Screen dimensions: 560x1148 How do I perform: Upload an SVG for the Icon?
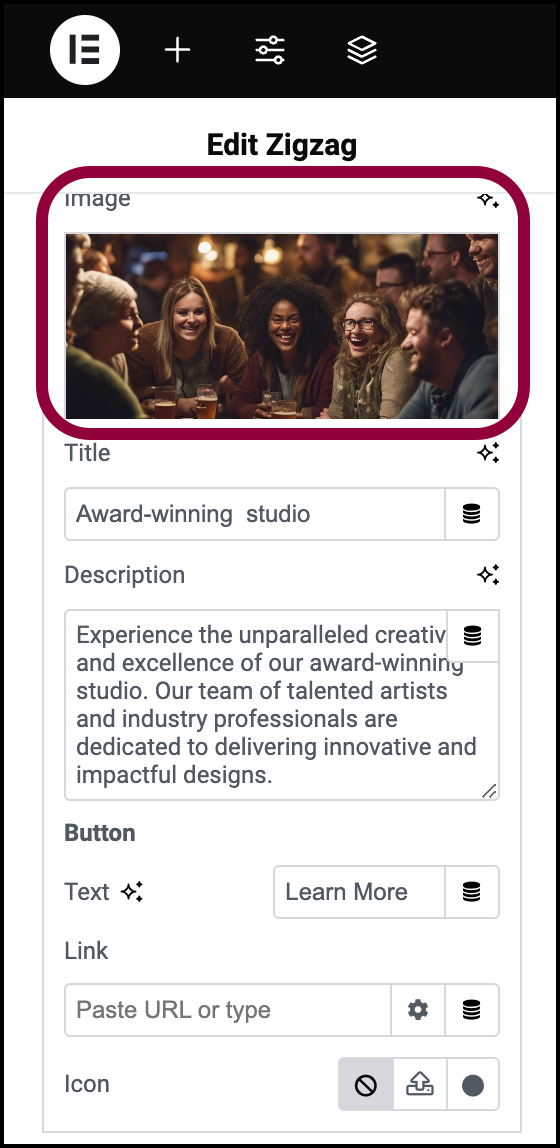point(419,1084)
